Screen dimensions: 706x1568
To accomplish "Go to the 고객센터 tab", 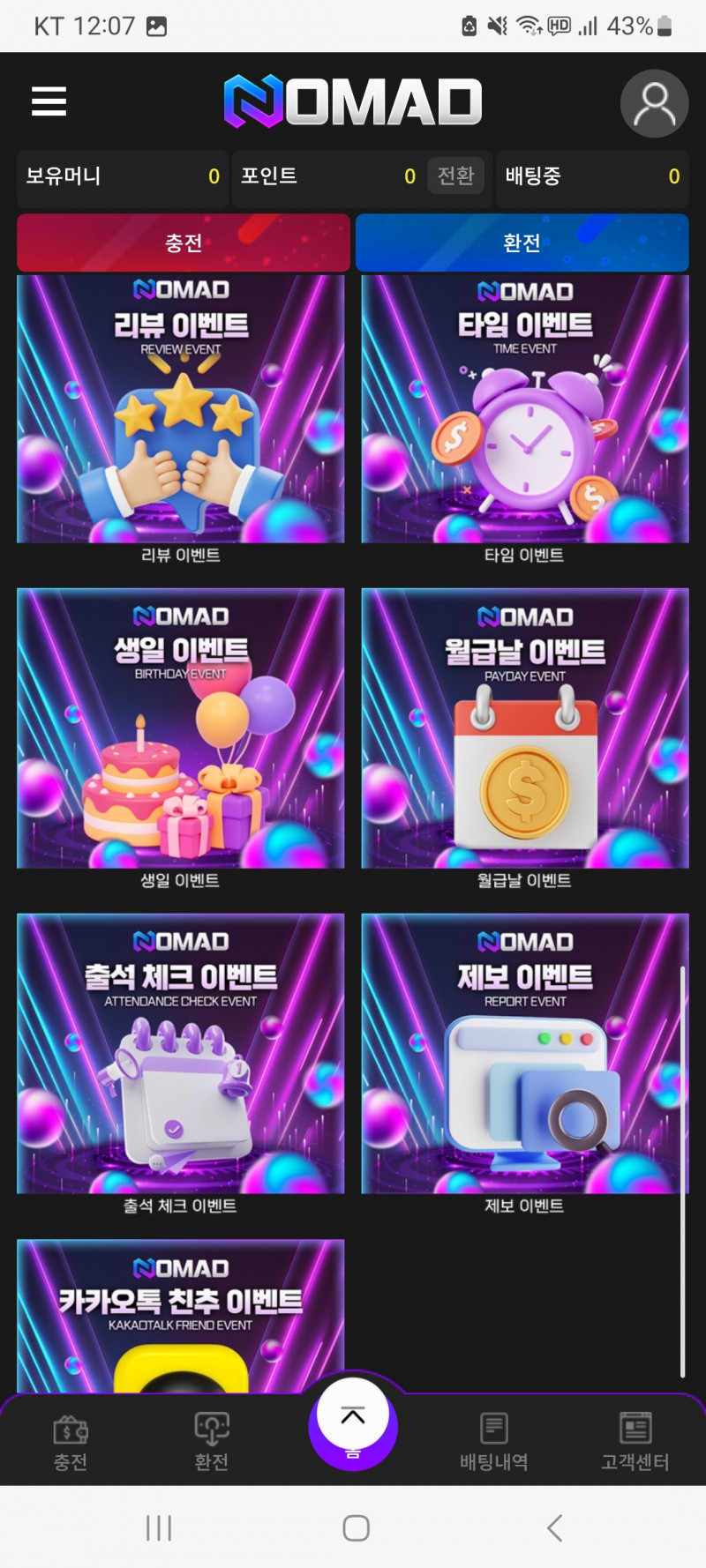I will 635,1442.
